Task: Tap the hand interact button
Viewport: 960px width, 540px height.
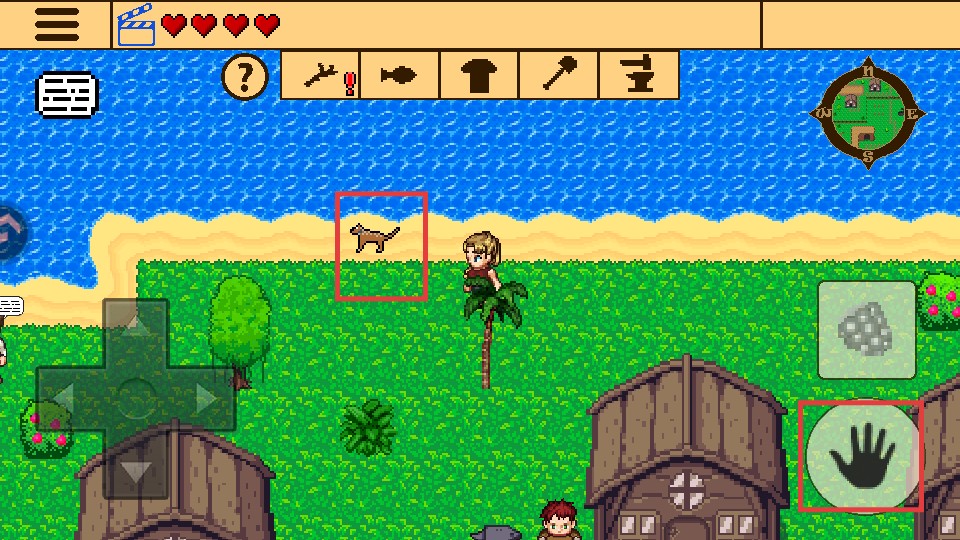Action: coord(862,456)
